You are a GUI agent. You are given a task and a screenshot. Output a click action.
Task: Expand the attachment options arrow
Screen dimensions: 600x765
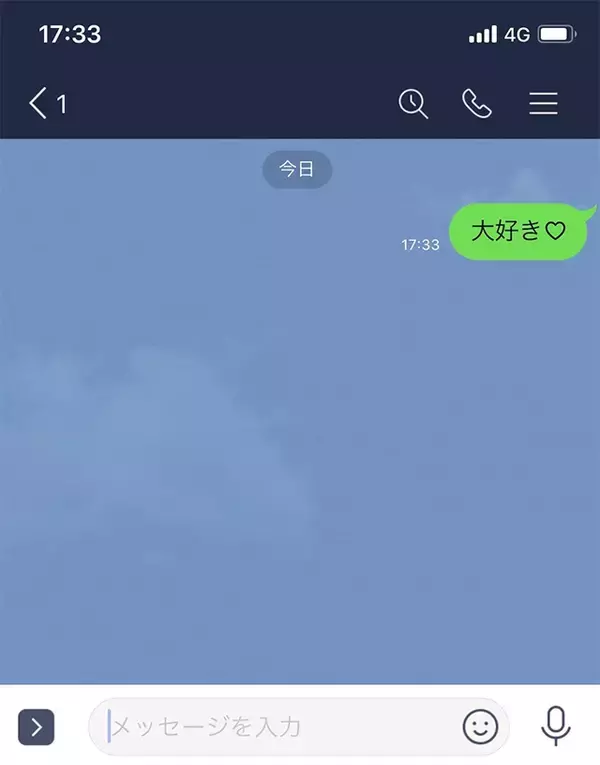[x=36, y=727]
